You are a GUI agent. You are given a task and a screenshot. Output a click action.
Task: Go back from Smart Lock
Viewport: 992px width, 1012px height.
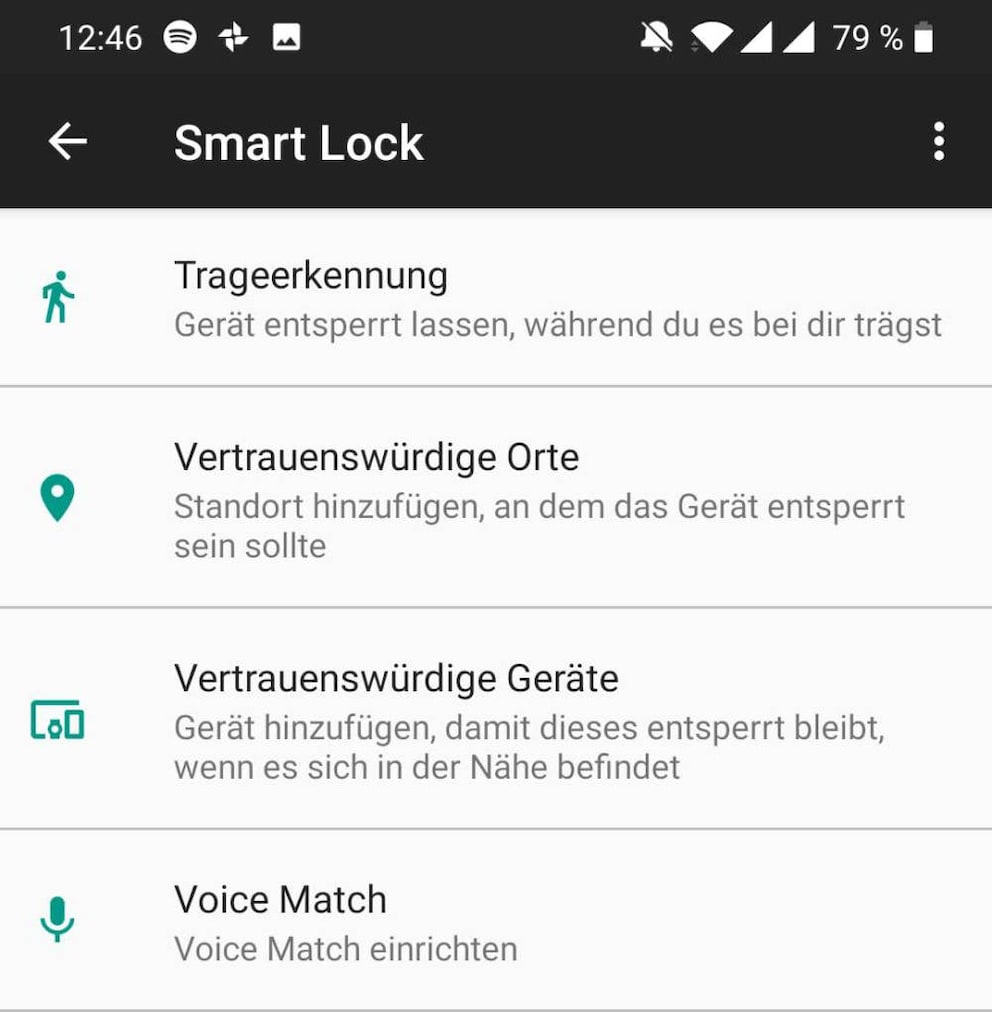click(x=68, y=142)
